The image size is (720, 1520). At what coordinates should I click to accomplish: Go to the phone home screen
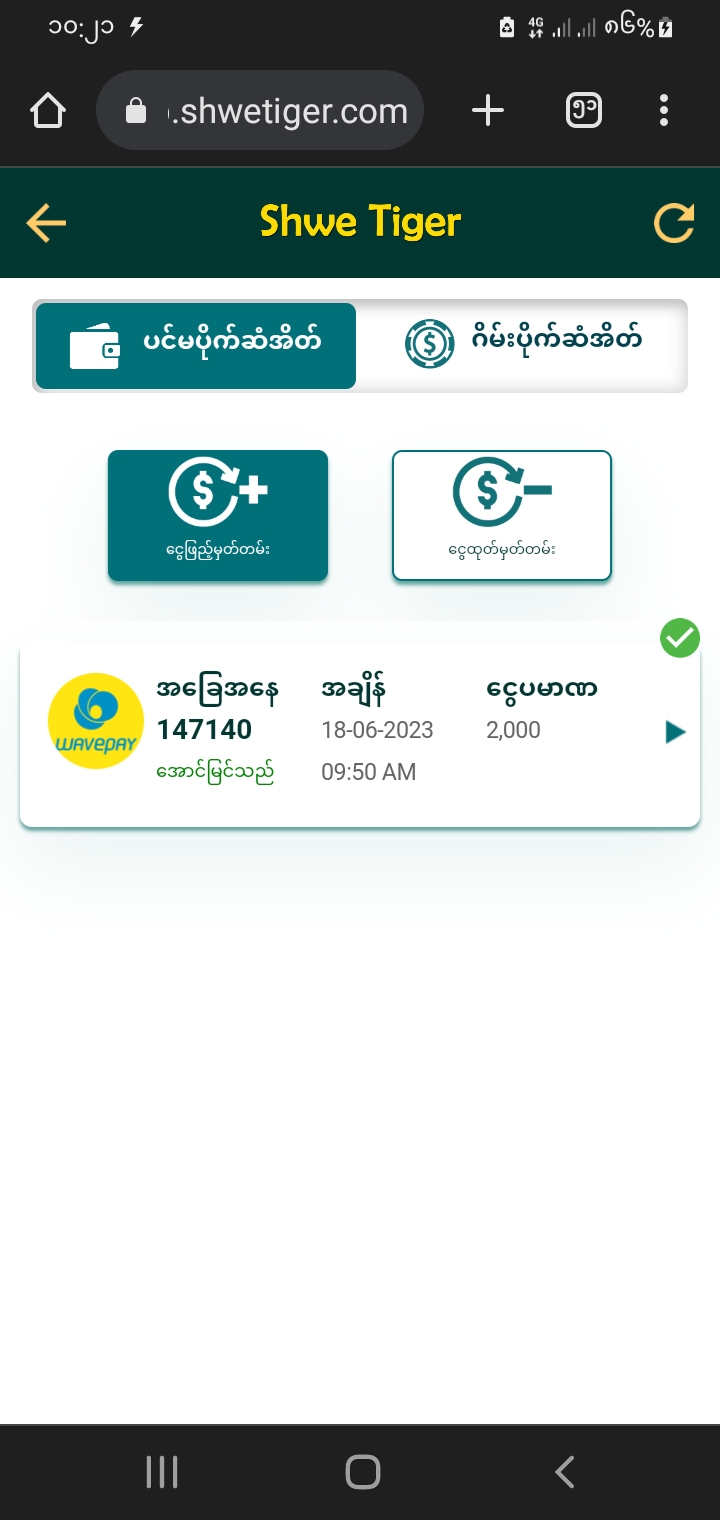point(362,1472)
